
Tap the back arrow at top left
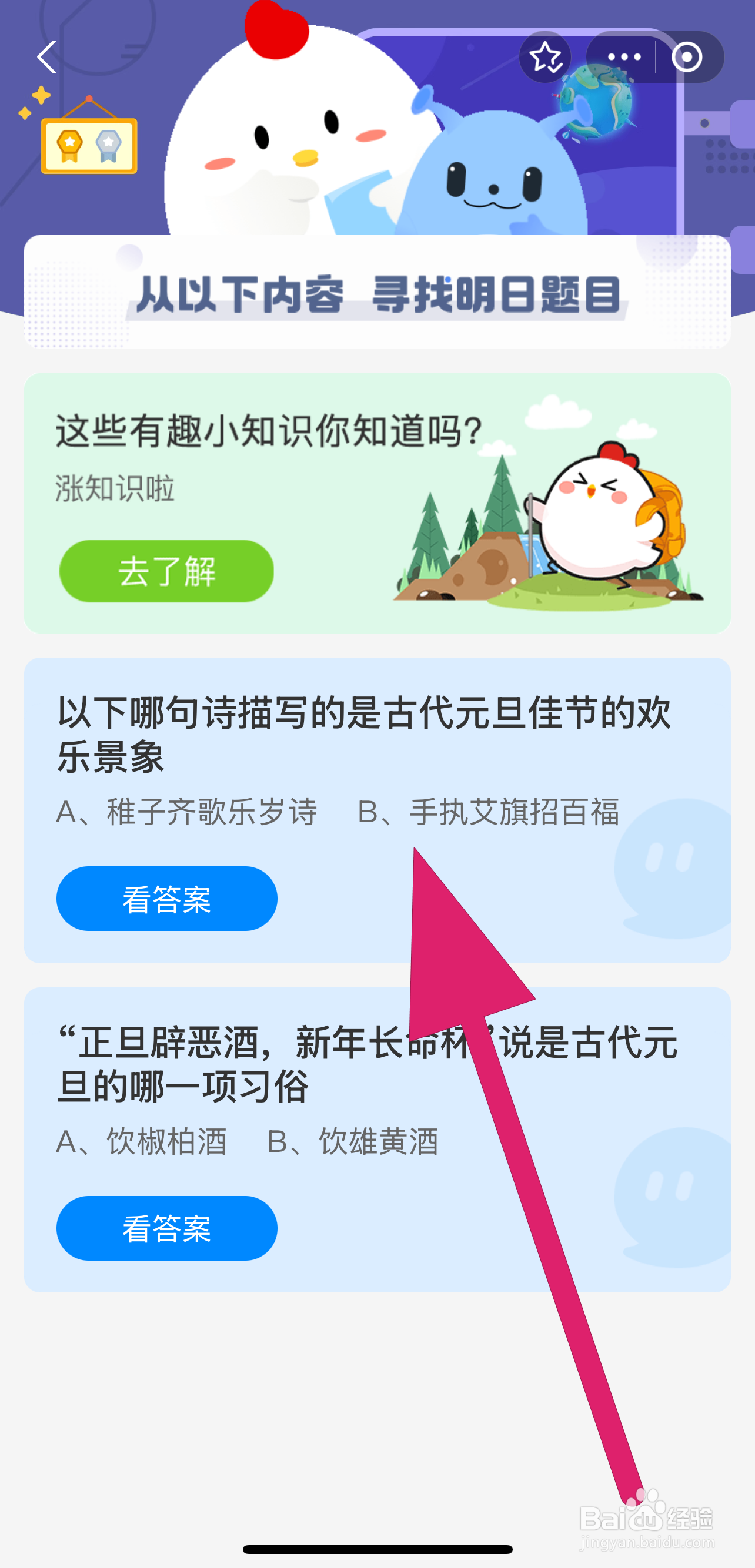[48, 56]
